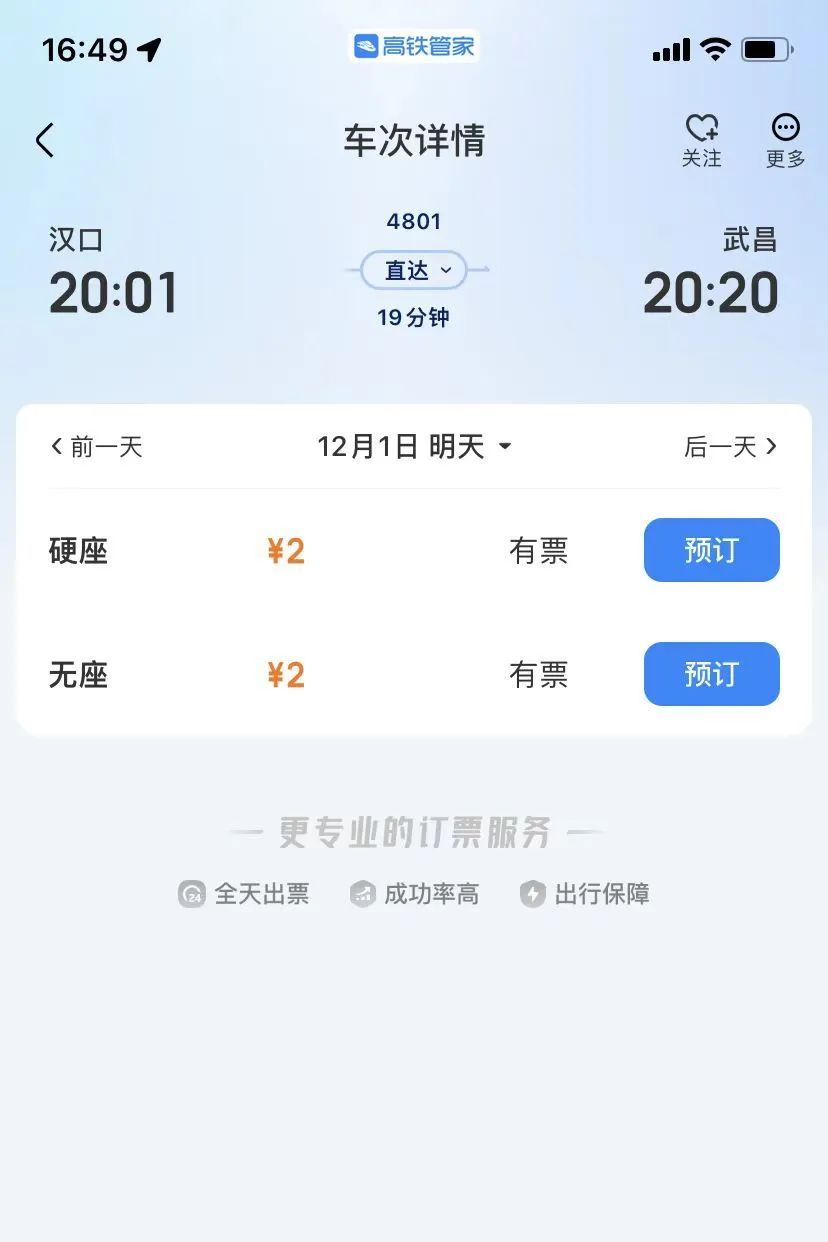Go back from the 车次详情 page
The width and height of the screenshot is (828, 1242).
45,141
